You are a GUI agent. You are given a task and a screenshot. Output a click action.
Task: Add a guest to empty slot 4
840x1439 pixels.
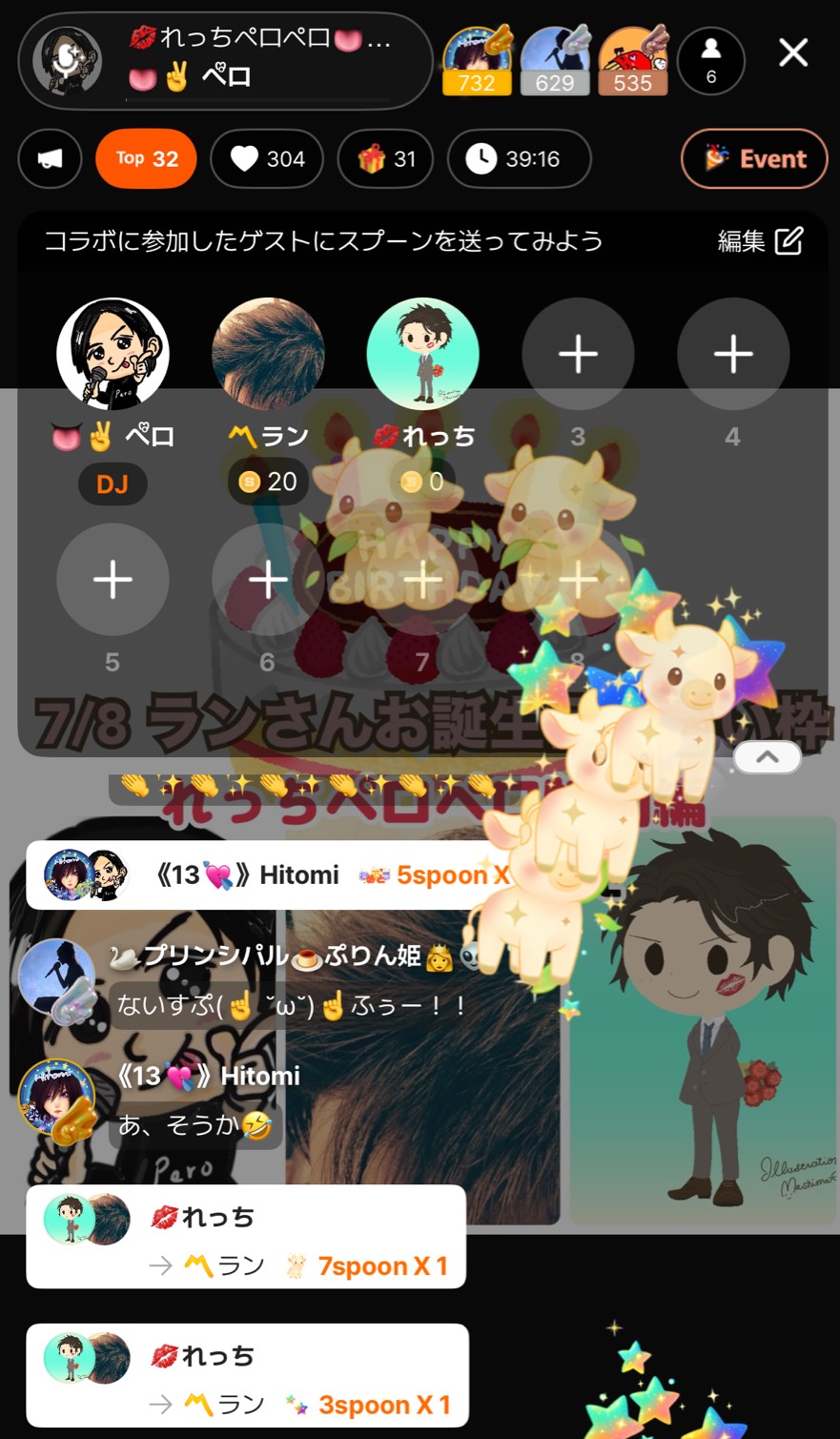tap(733, 354)
